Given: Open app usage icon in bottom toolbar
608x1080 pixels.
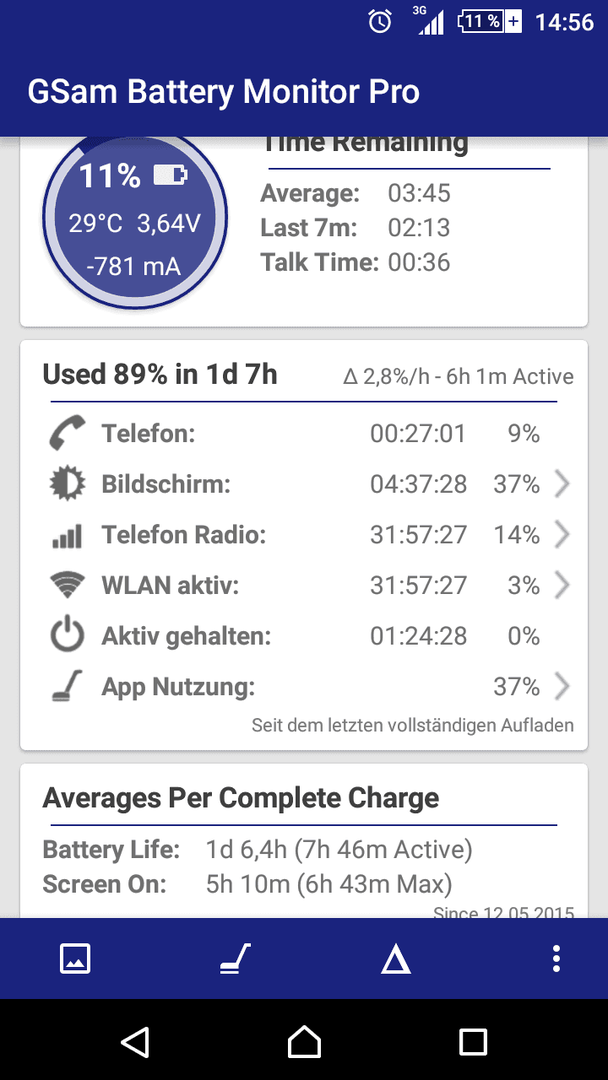Looking at the screenshot, I should (235, 958).
